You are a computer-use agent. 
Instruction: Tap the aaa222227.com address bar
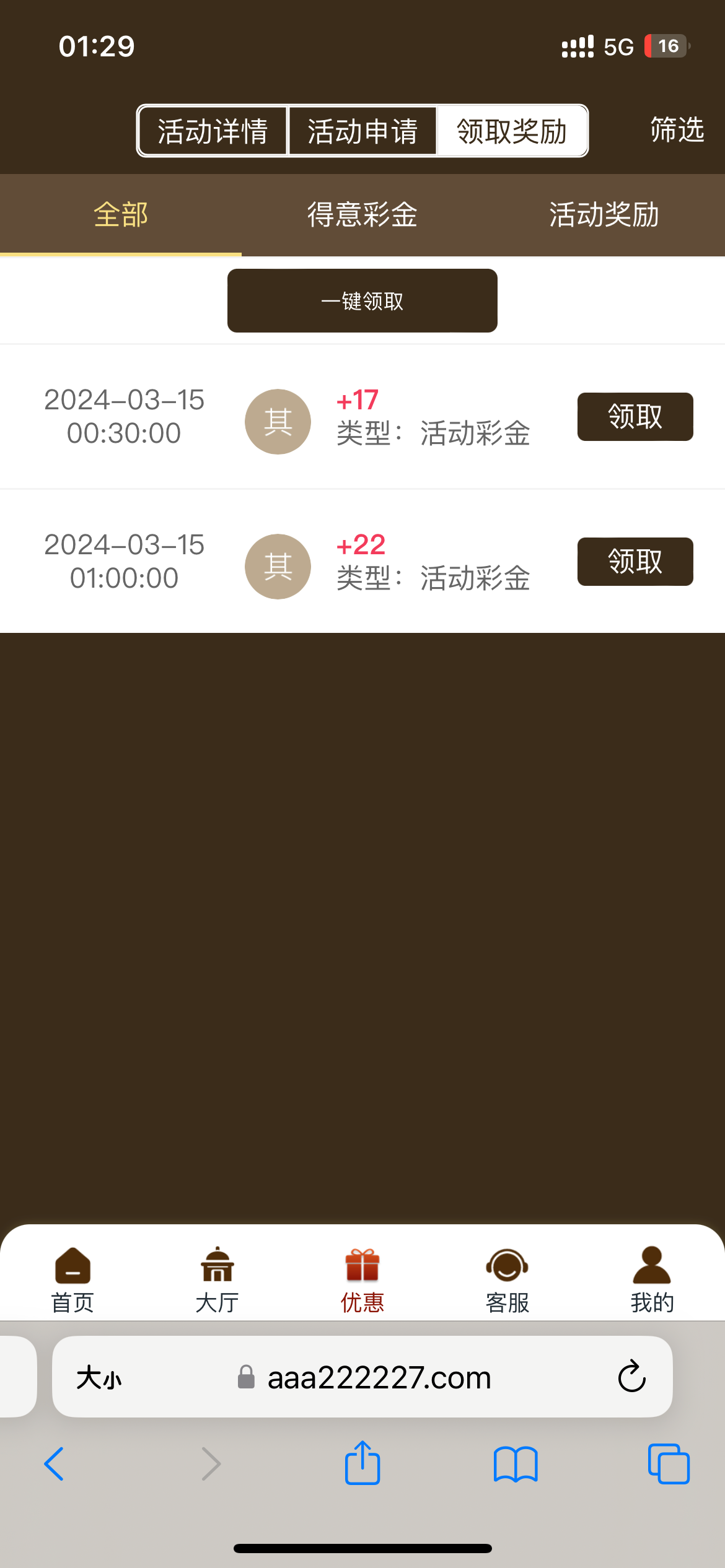point(378,1378)
